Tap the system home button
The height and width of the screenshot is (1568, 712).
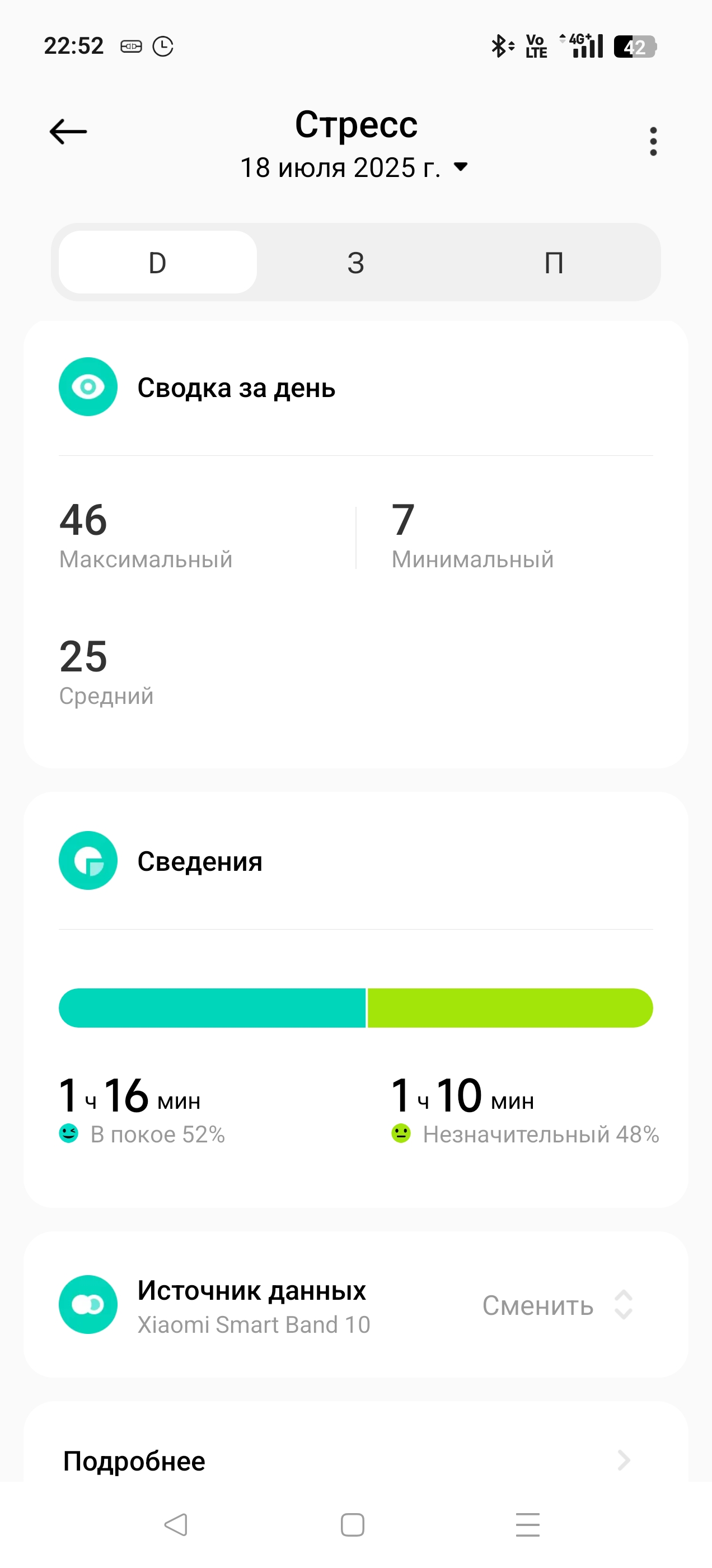(352, 1525)
